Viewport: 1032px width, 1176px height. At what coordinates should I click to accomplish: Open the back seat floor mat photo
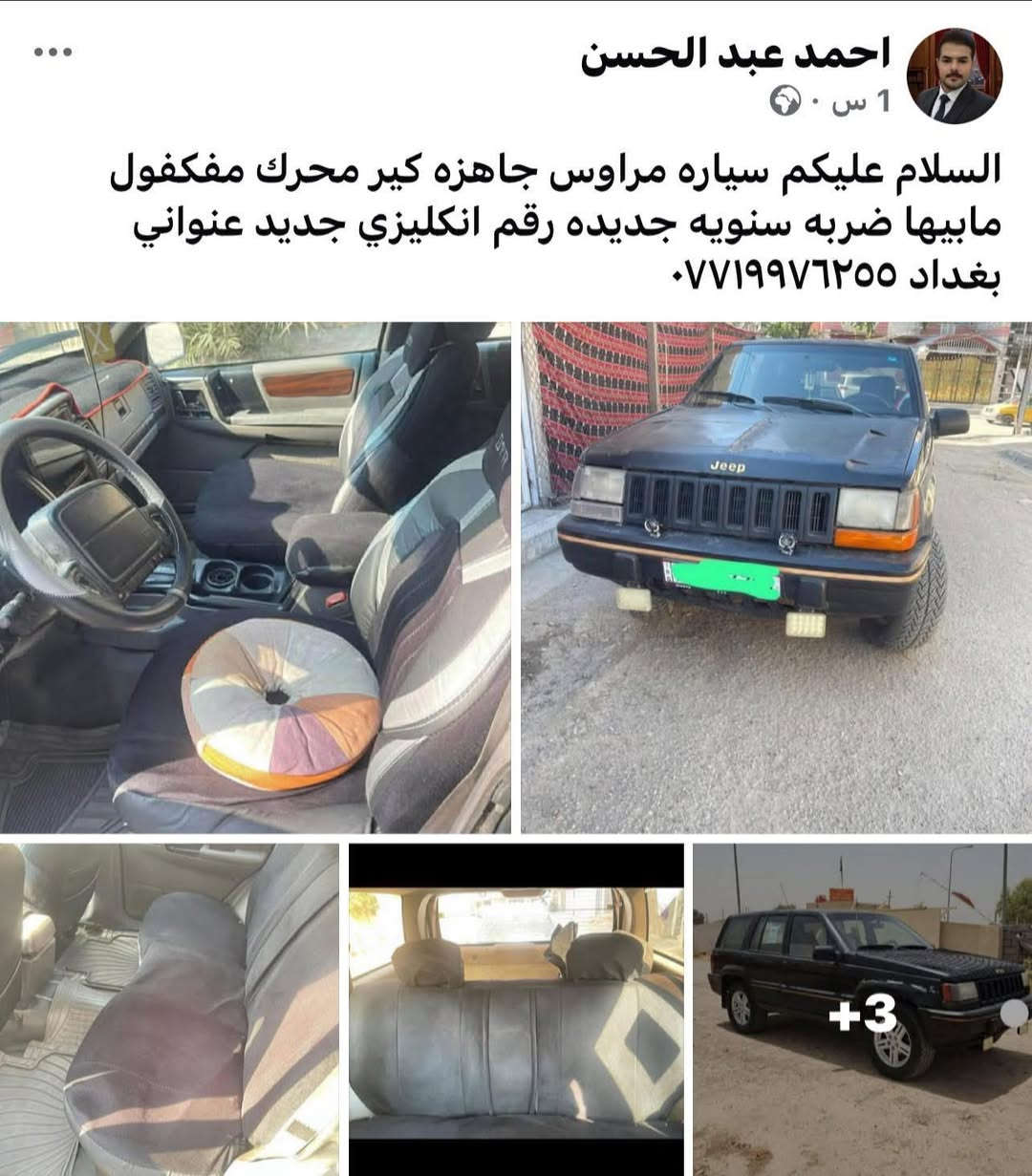(x=169, y=1009)
